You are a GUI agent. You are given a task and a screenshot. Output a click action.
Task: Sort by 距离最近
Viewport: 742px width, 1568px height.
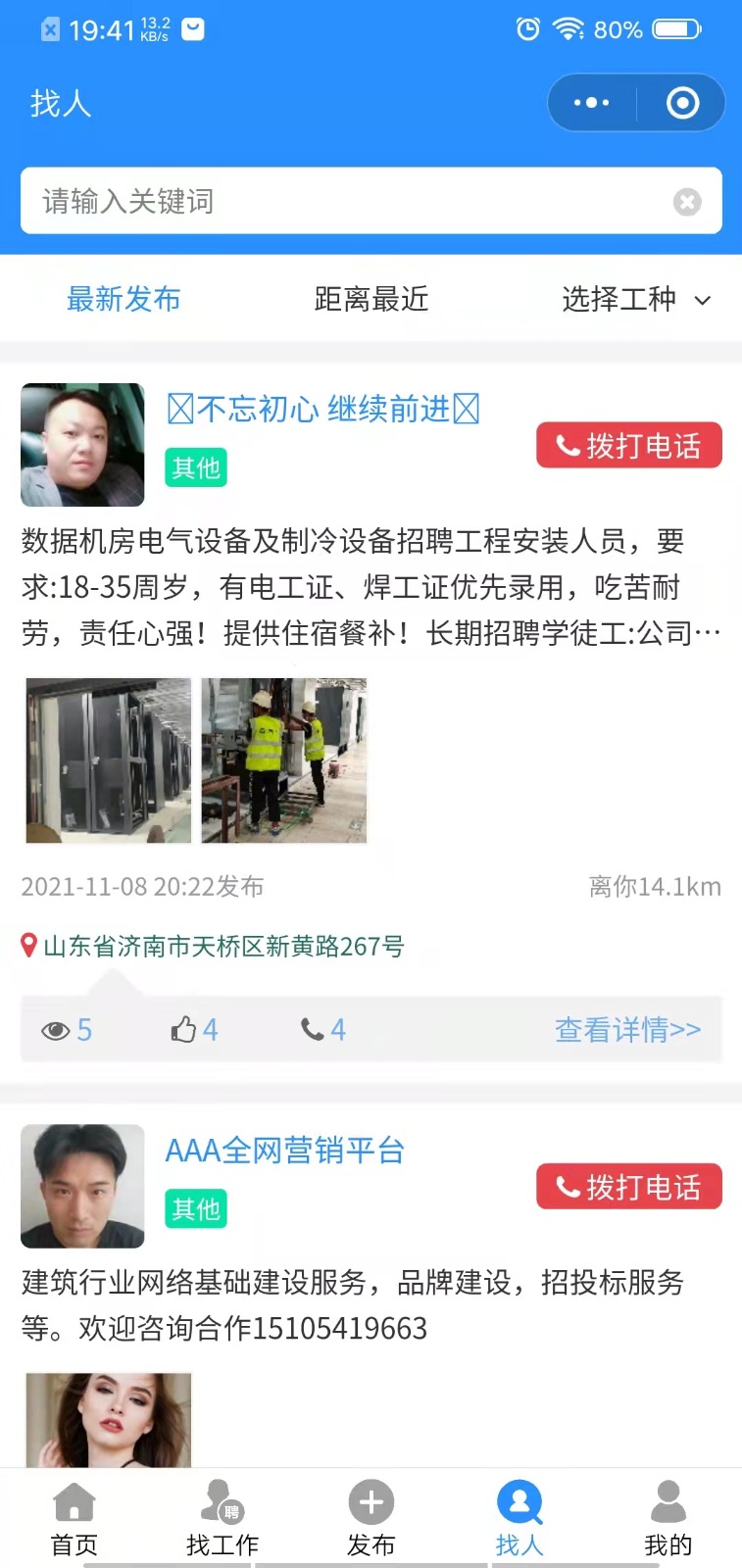(x=371, y=299)
